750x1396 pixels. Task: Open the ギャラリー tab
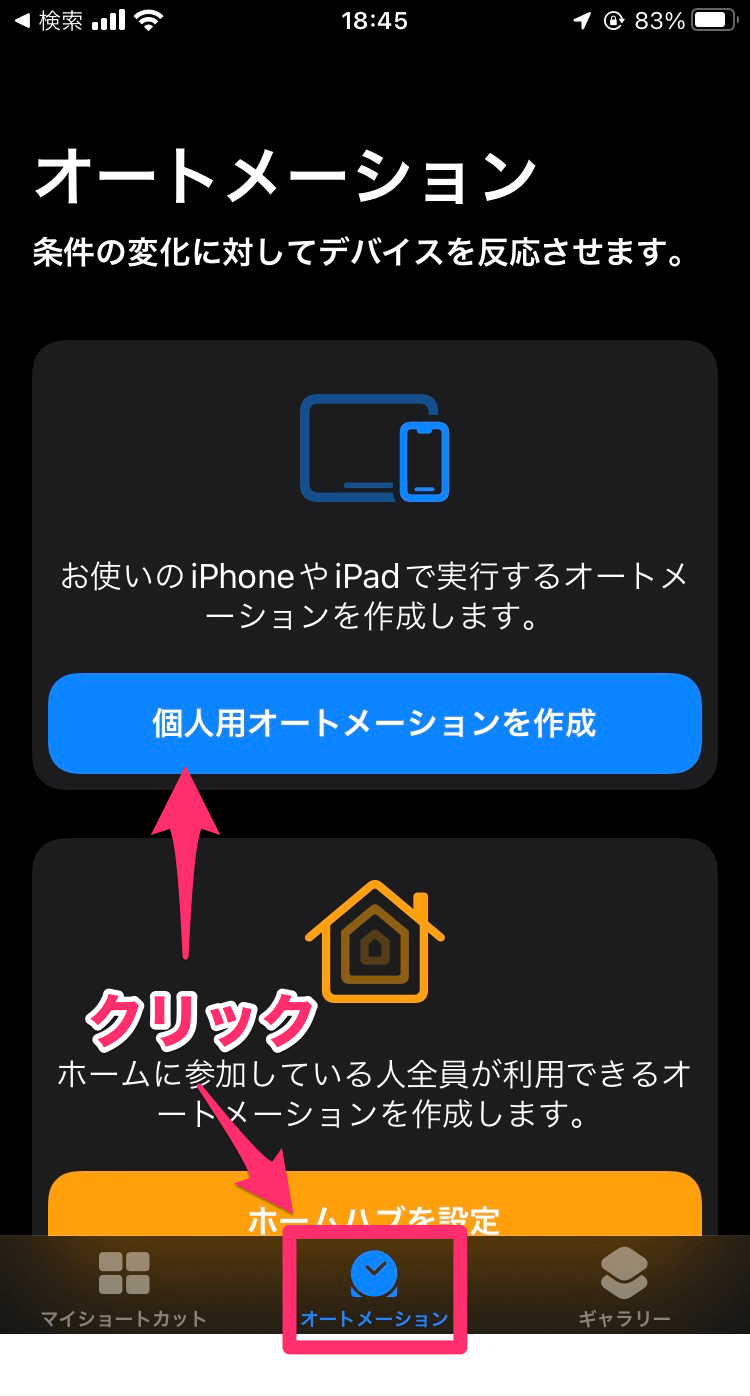[624, 1289]
